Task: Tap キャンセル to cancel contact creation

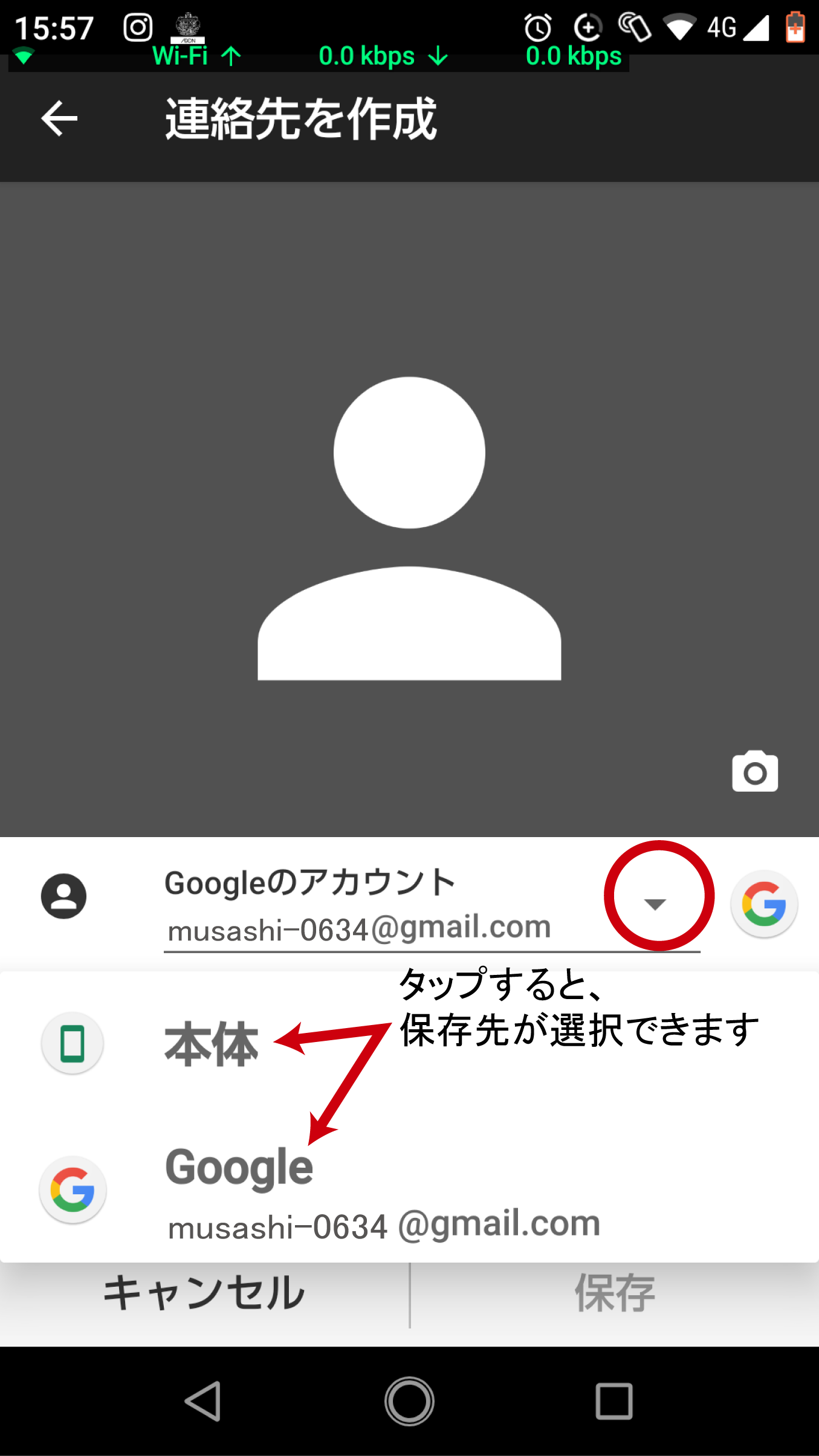Action: coord(204,1293)
